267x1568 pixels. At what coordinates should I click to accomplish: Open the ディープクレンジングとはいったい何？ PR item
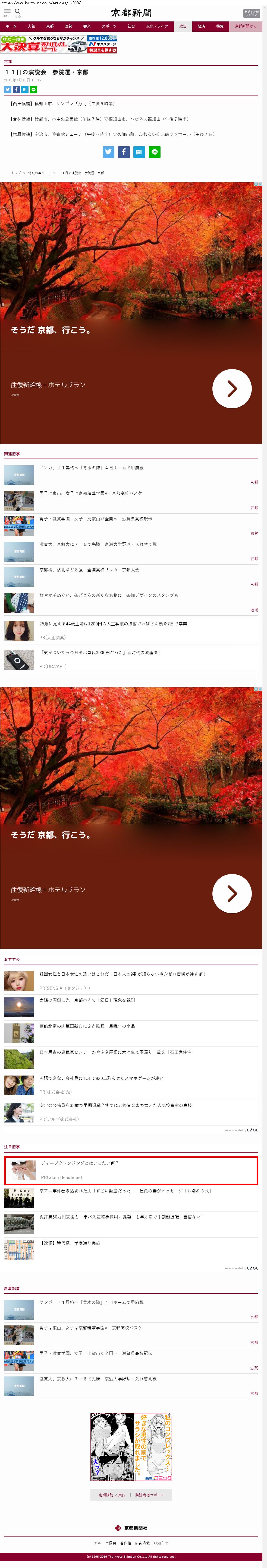coord(79,1163)
